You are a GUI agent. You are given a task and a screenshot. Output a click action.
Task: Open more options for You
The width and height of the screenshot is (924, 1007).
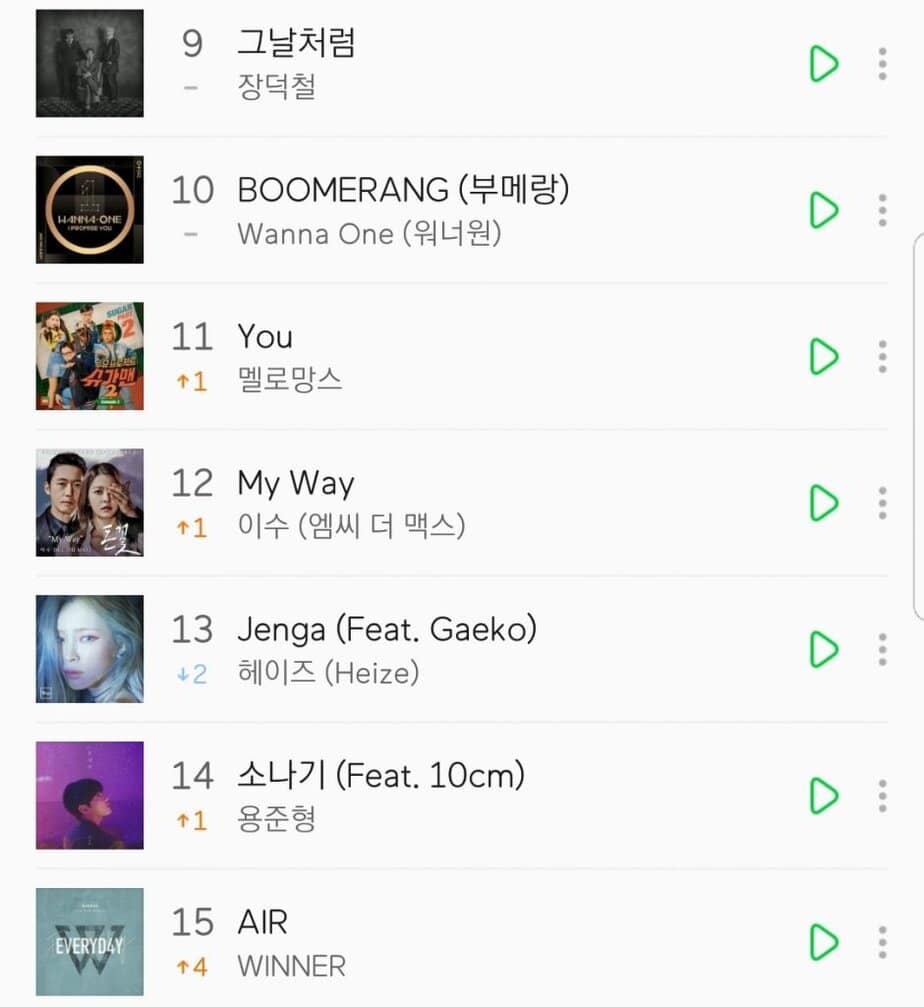click(882, 357)
